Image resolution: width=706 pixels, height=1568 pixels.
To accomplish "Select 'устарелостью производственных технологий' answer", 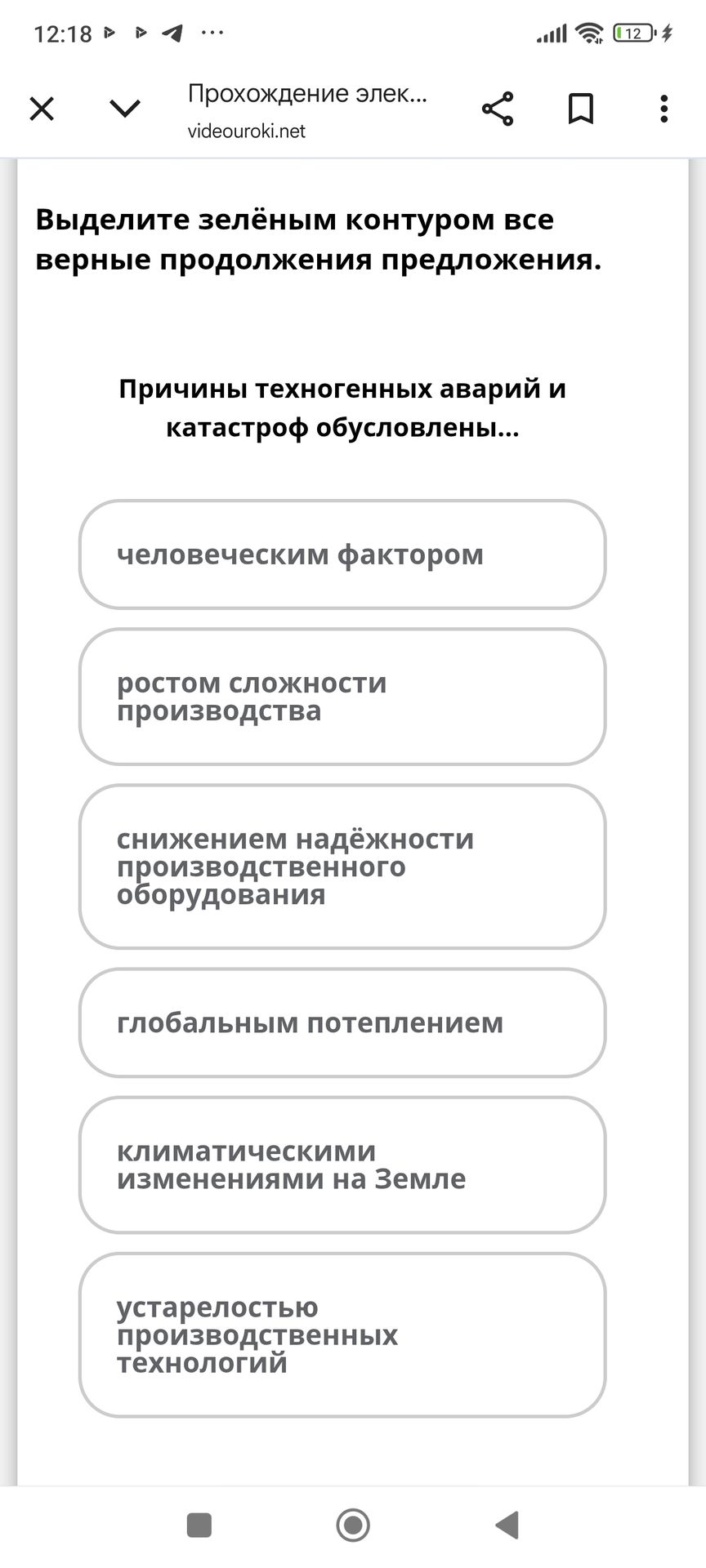I will coord(342,1334).
